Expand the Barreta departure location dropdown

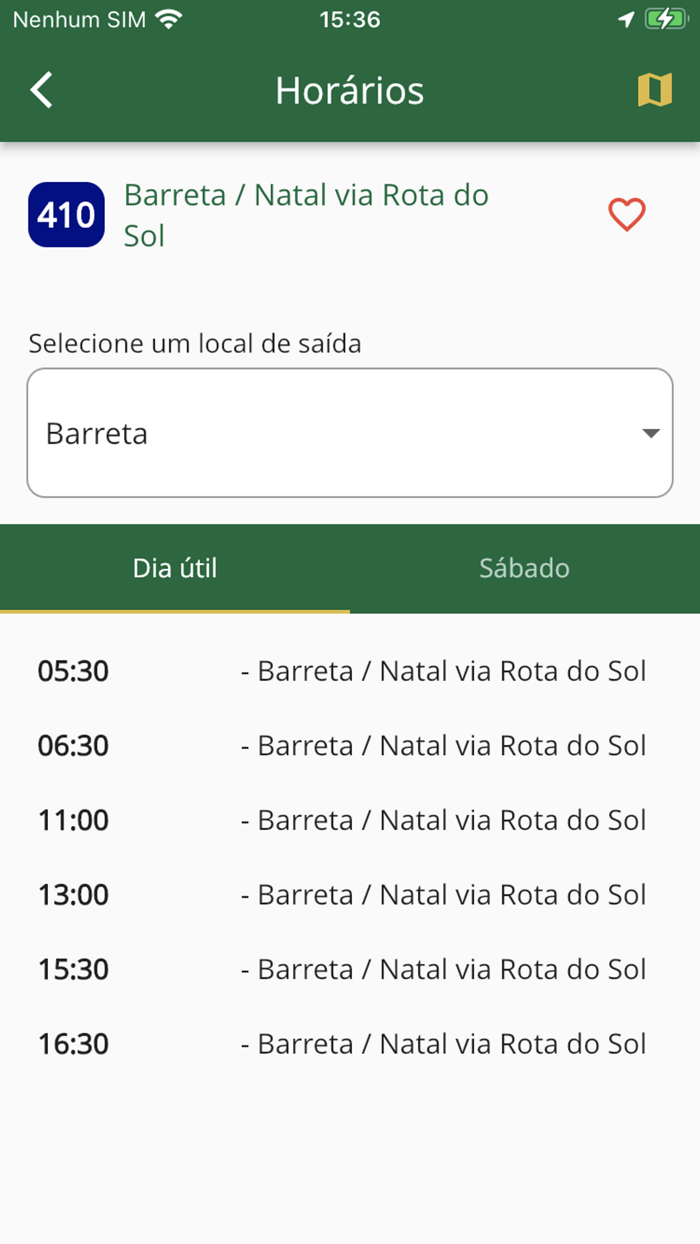(x=350, y=433)
